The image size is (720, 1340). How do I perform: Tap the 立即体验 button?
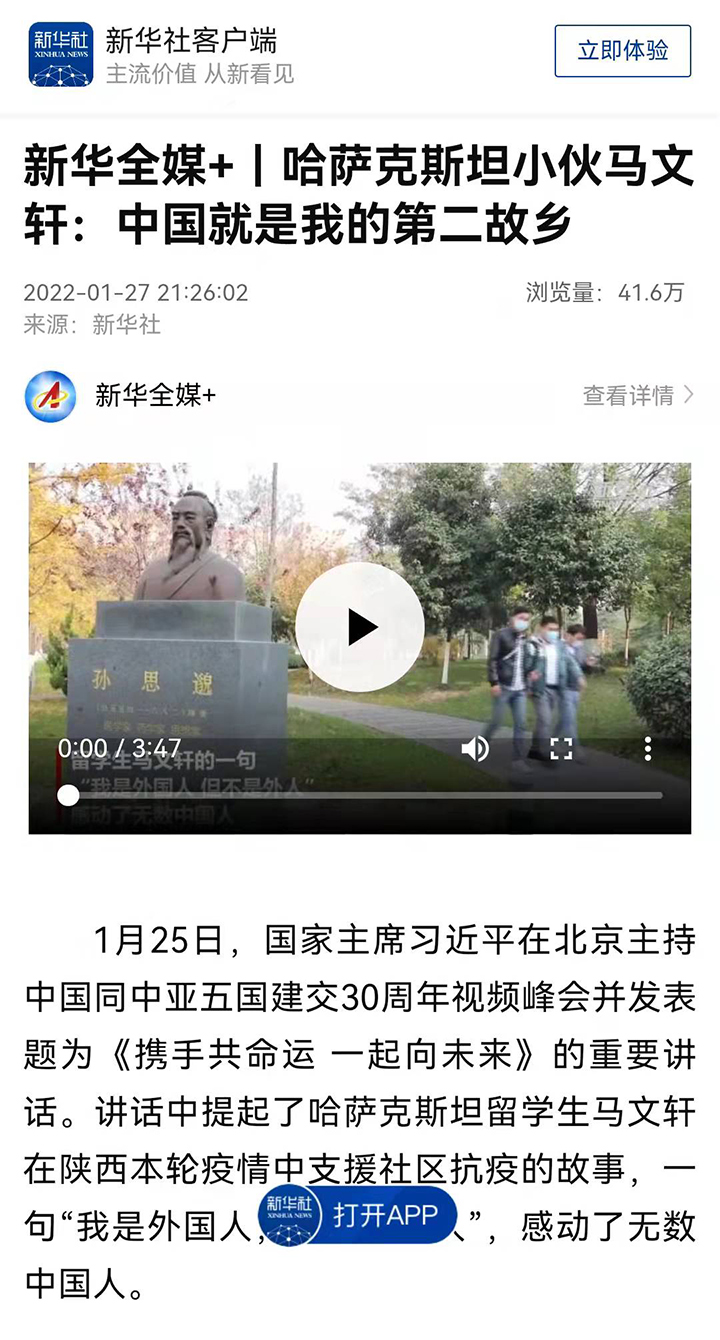pyautogui.click(x=622, y=51)
